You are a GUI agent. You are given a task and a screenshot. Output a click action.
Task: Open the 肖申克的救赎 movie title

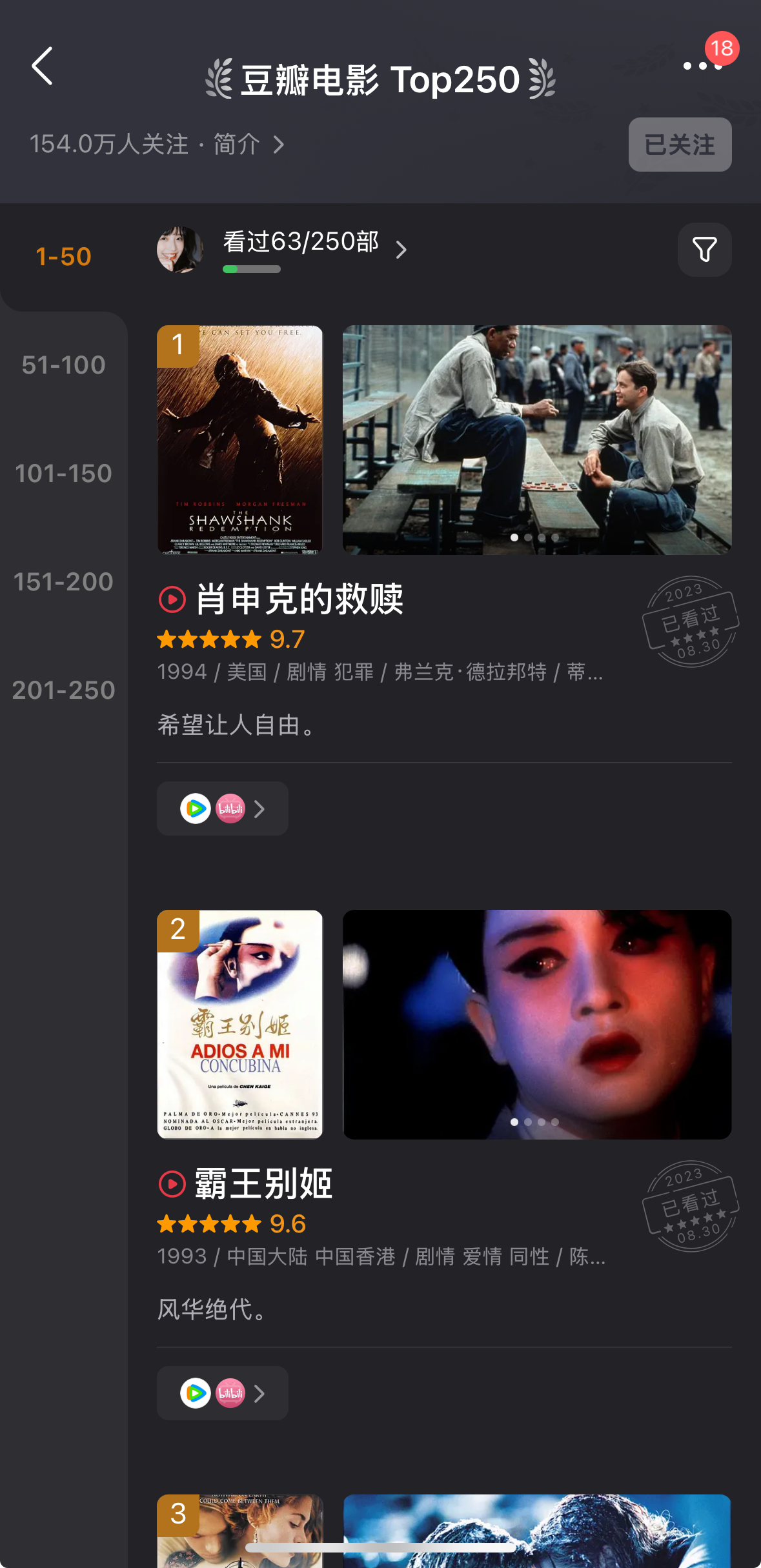(299, 599)
